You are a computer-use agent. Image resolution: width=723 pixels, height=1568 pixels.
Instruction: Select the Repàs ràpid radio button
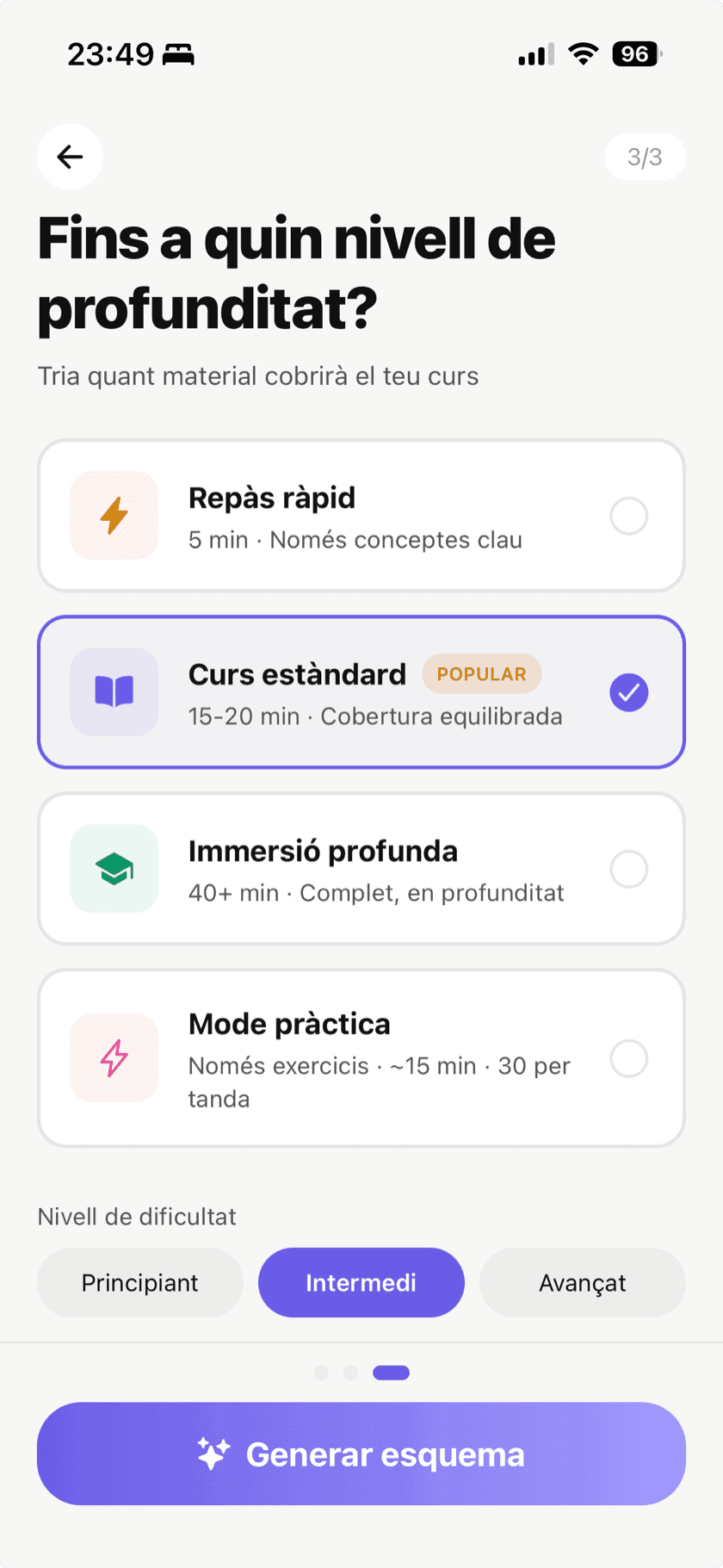click(x=629, y=515)
